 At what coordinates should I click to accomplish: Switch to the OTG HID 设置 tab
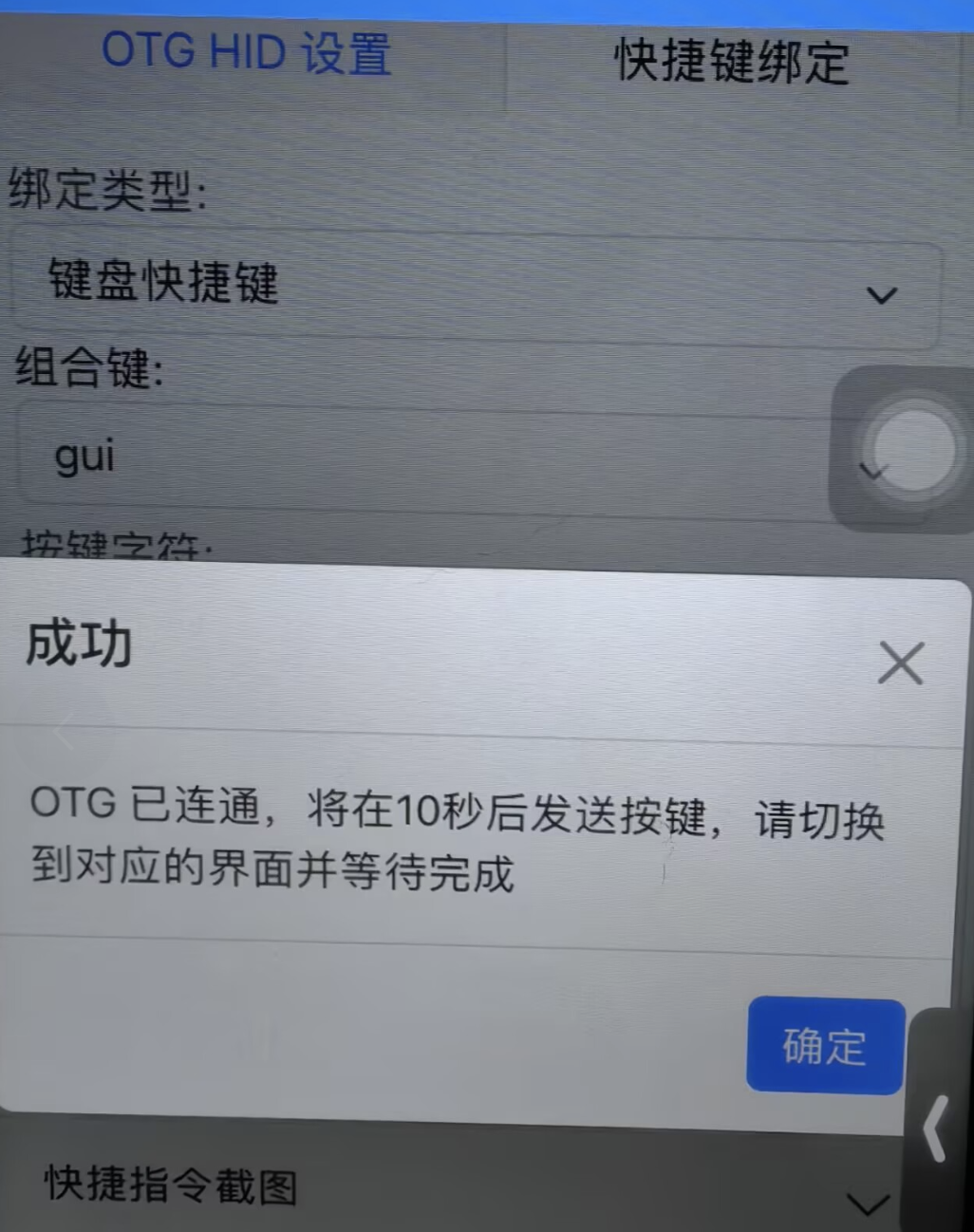click(x=247, y=52)
